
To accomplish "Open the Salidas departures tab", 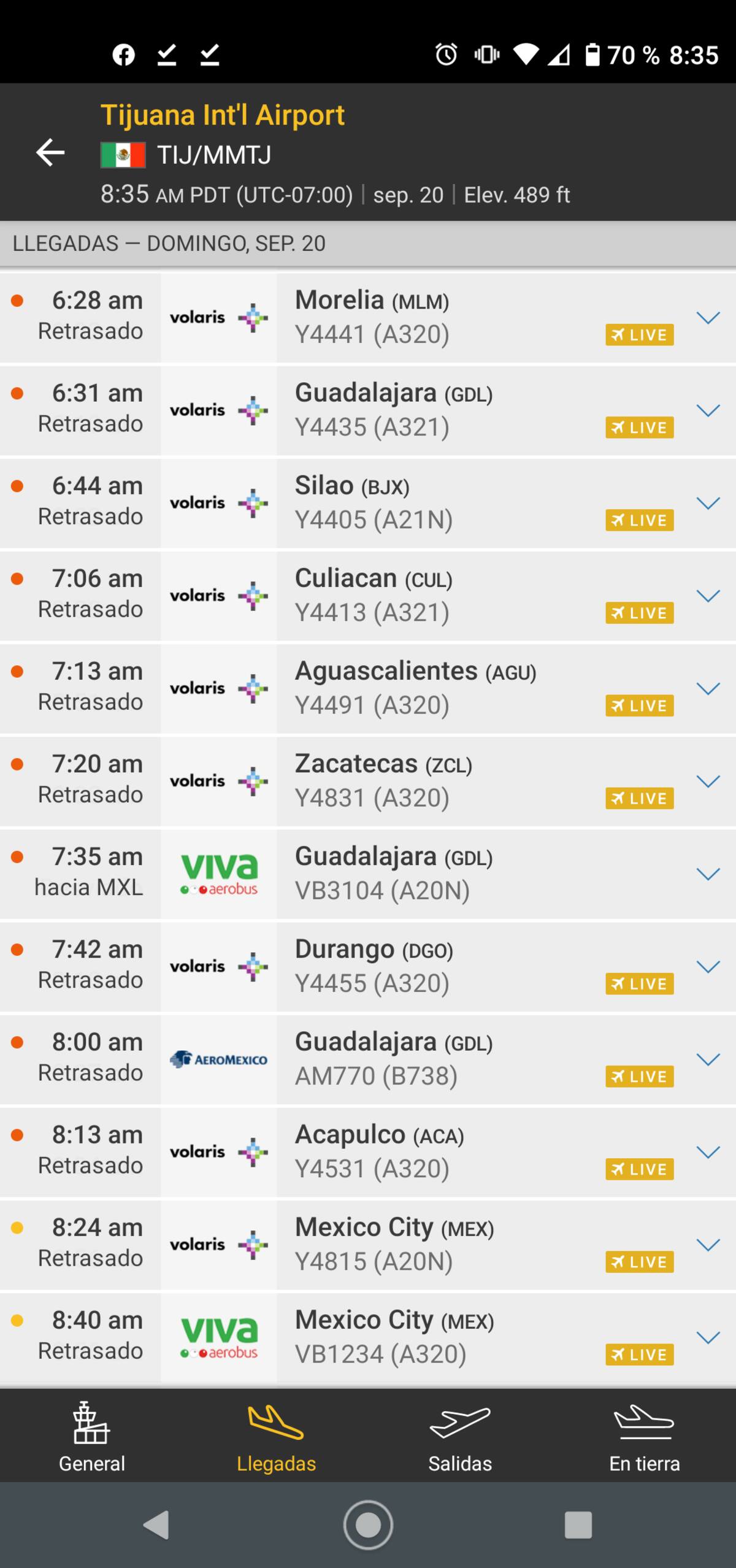I will click(460, 1436).
